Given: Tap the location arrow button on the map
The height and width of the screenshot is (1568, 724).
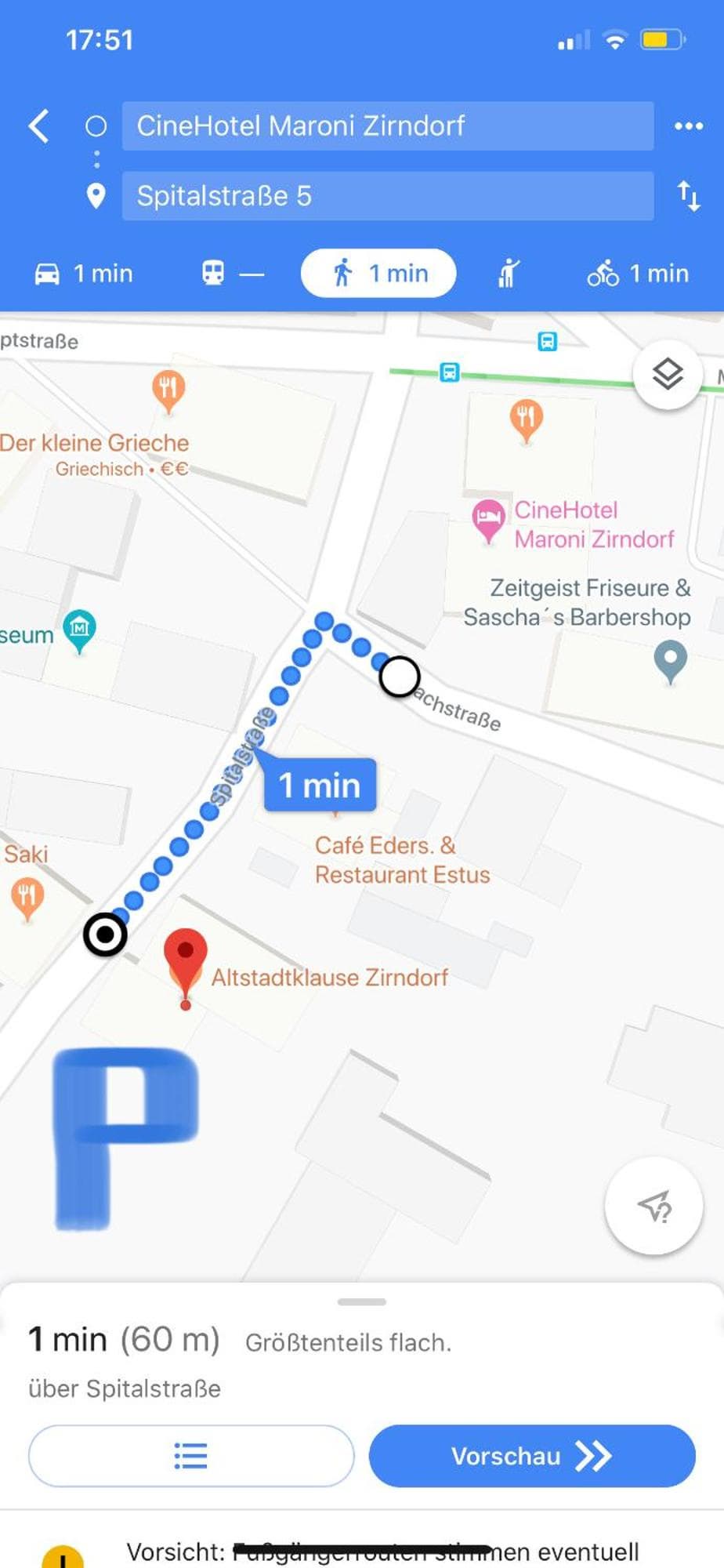Looking at the screenshot, I should 653,1206.
